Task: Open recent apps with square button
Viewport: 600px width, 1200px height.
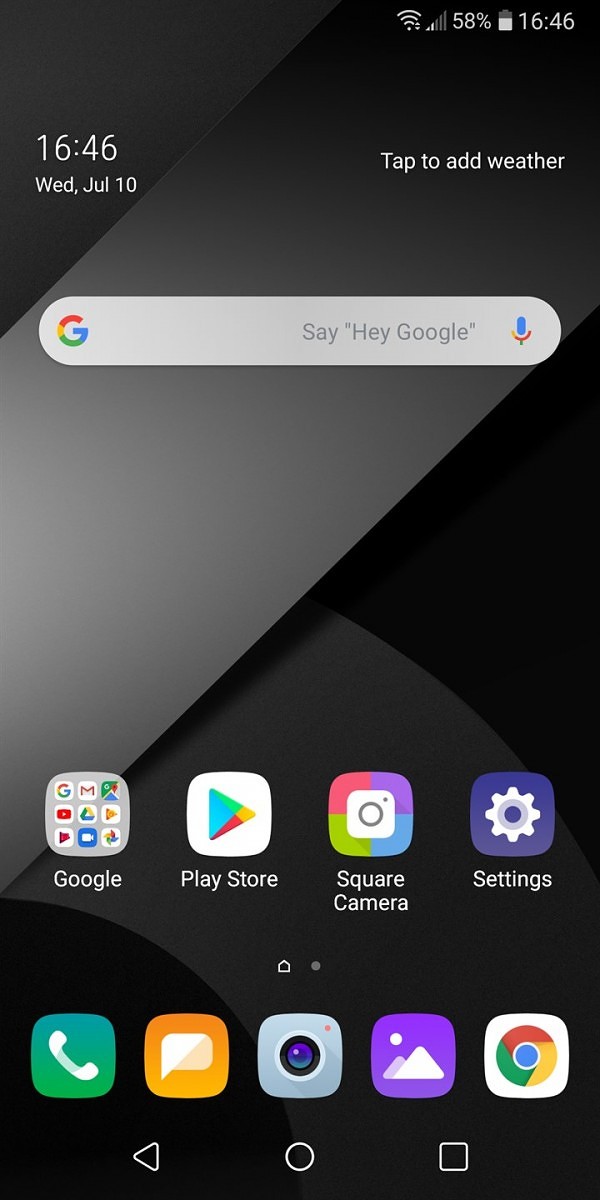Action: point(453,1157)
